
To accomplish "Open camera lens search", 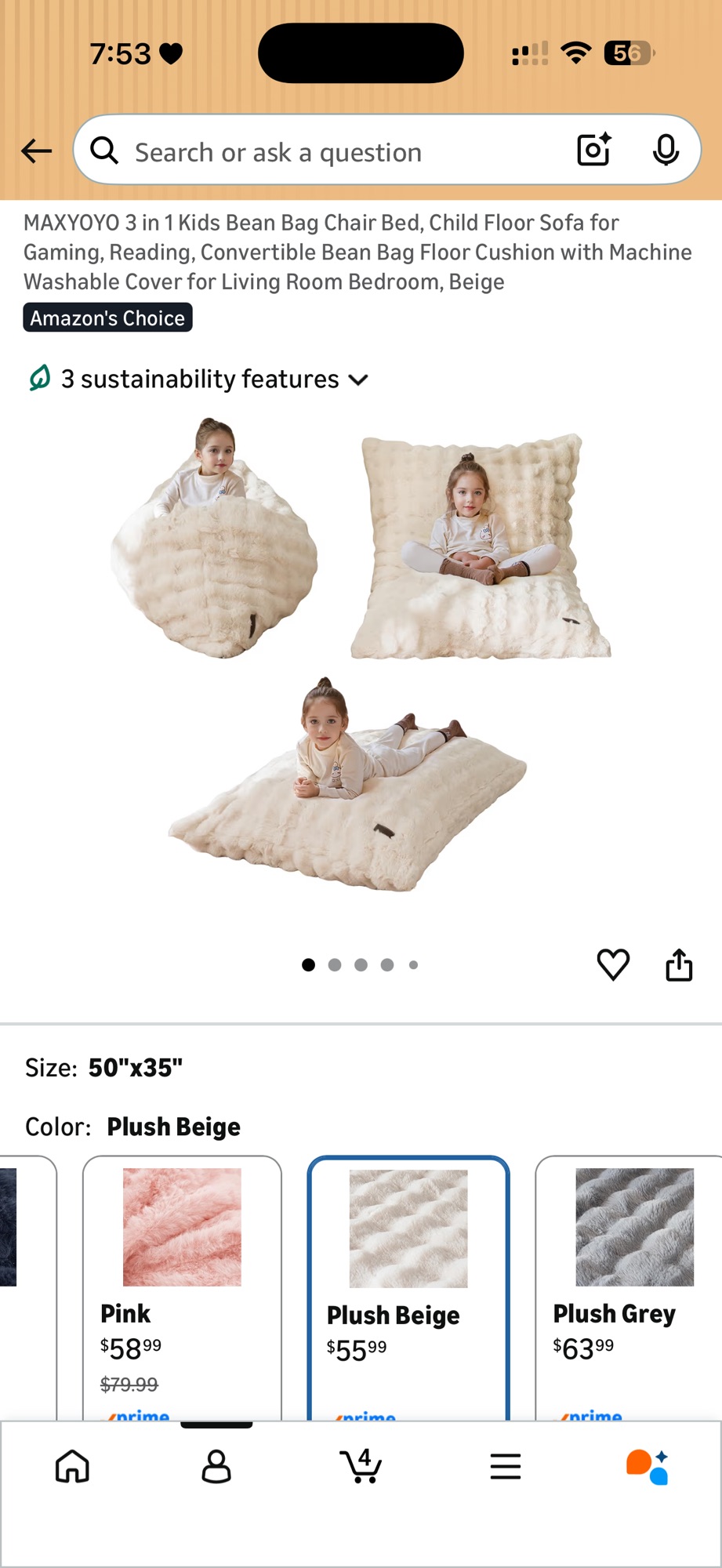I will pyautogui.click(x=593, y=150).
